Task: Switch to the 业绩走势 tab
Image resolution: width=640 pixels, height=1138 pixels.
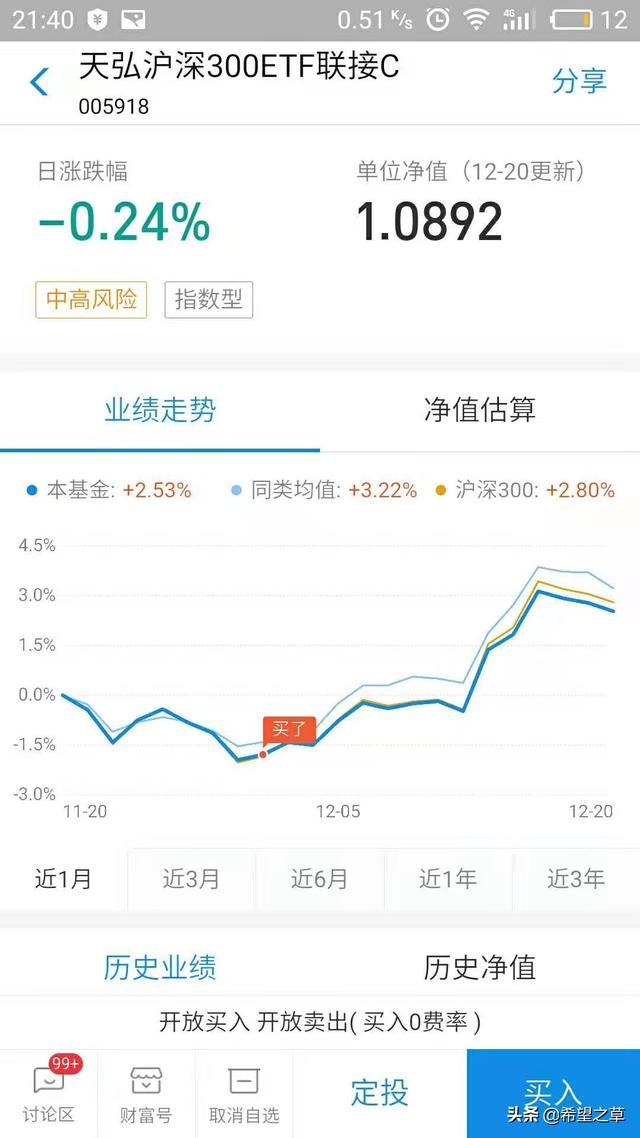Action: point(160,409)
